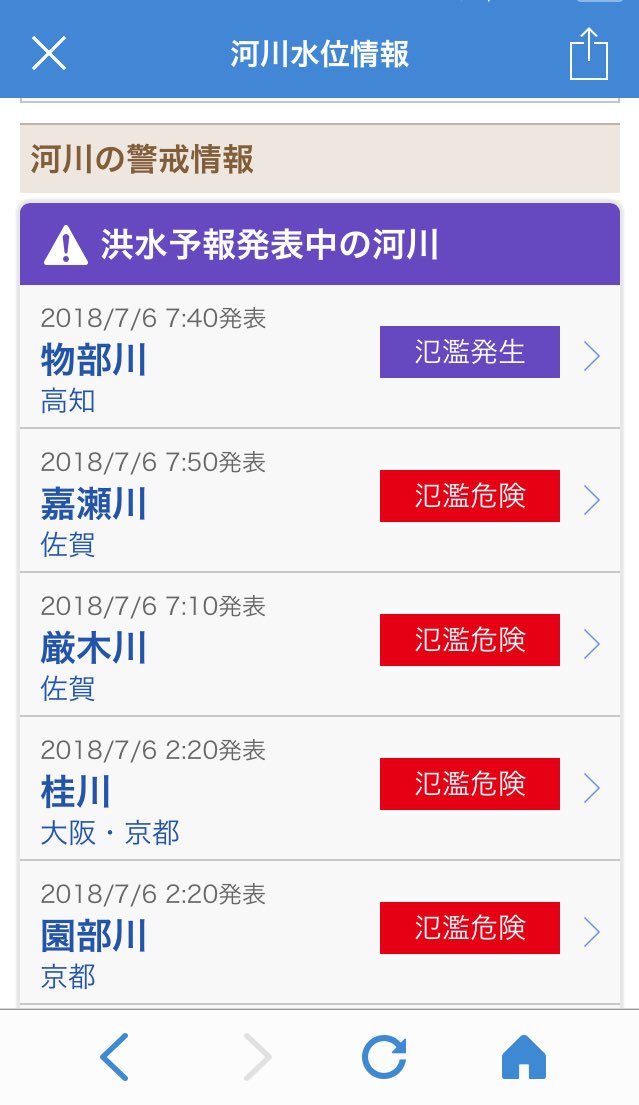Open the 嘉瀬川 flood warning row
639x1105 pixels.
(x=320, y=500)
